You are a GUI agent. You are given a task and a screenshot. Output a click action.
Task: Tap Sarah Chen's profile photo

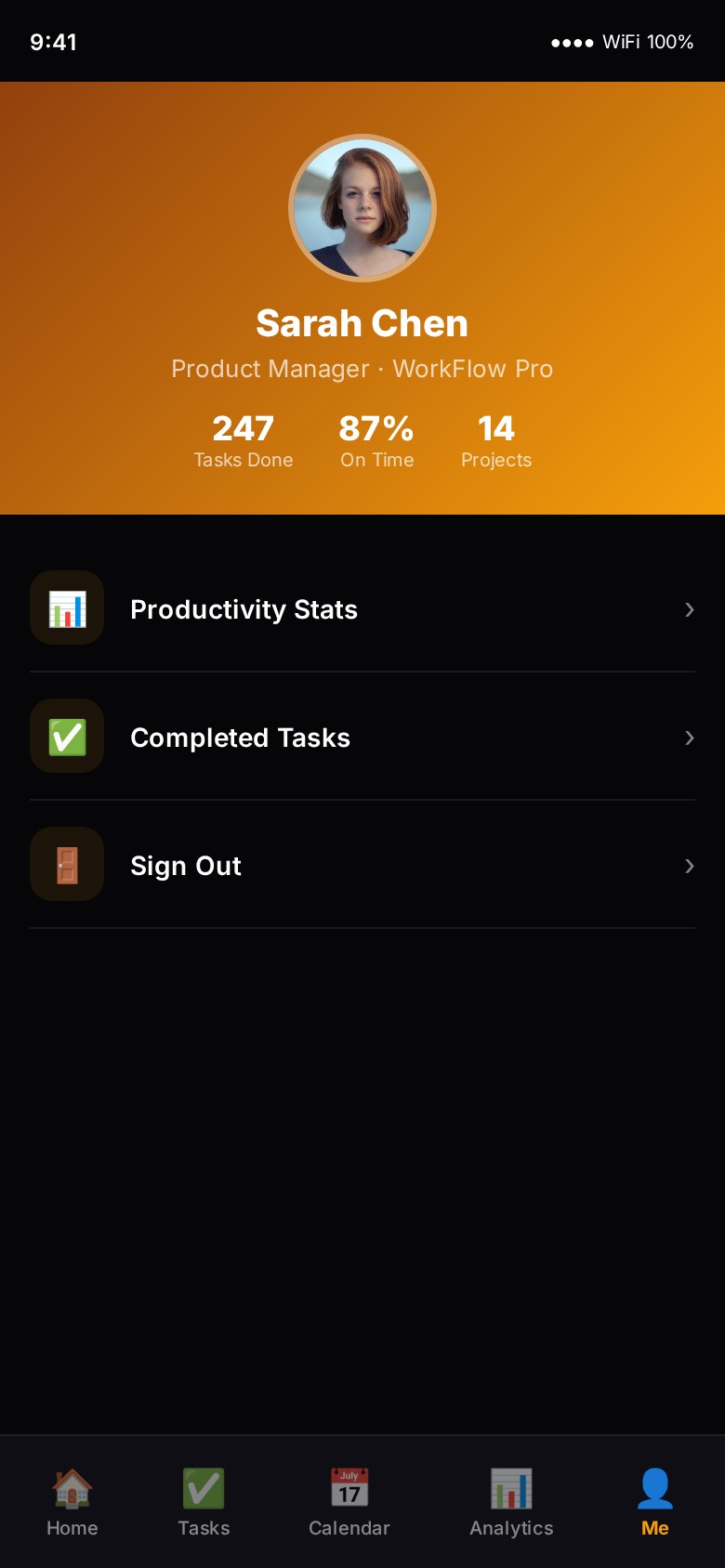(x=362, y=208)
